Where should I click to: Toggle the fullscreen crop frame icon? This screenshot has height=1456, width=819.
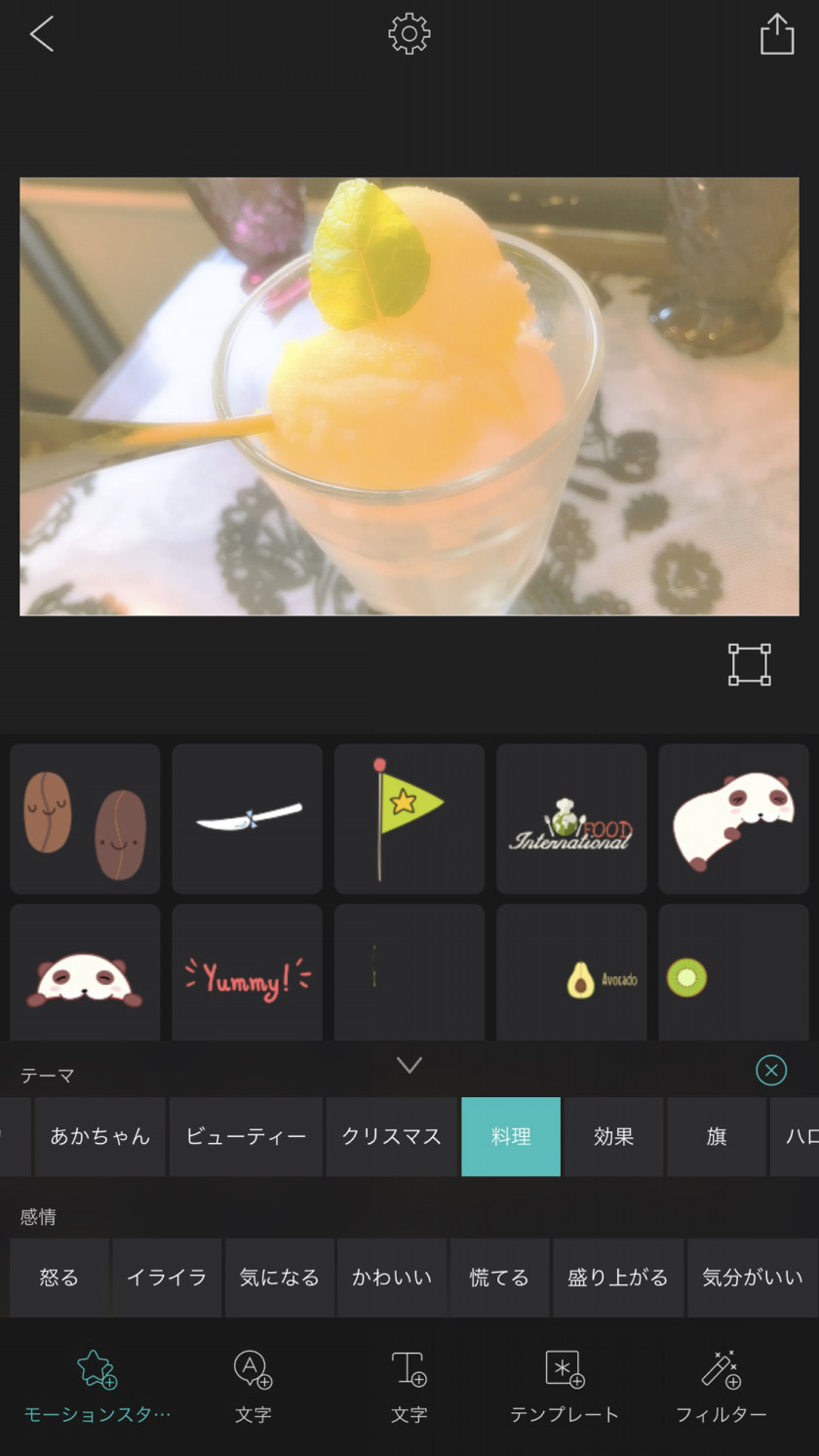click(749, 665)
